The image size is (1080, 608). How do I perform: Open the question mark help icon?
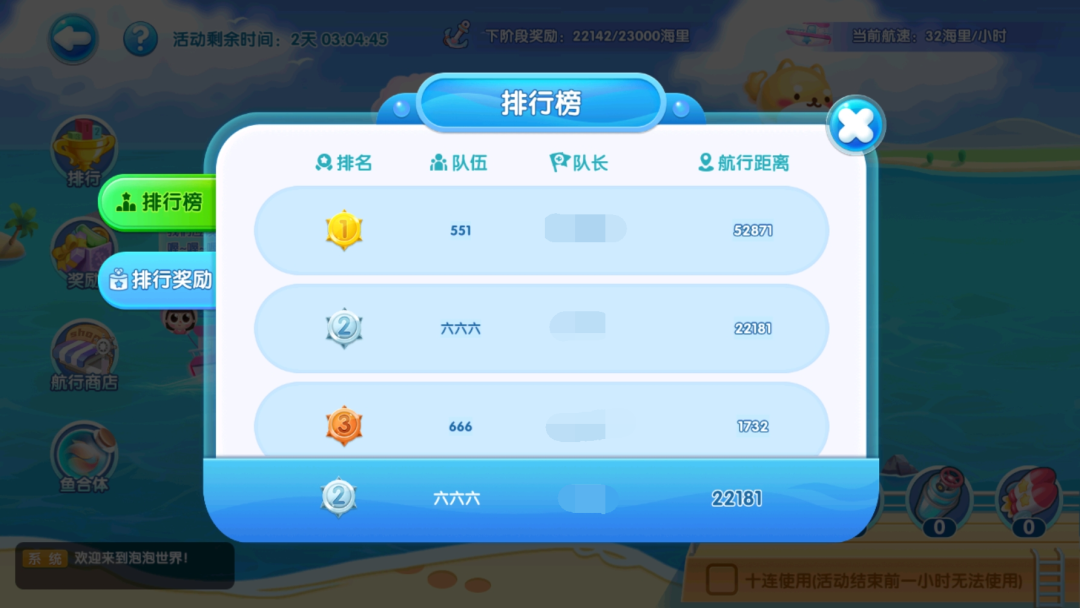tap(140, 39)
